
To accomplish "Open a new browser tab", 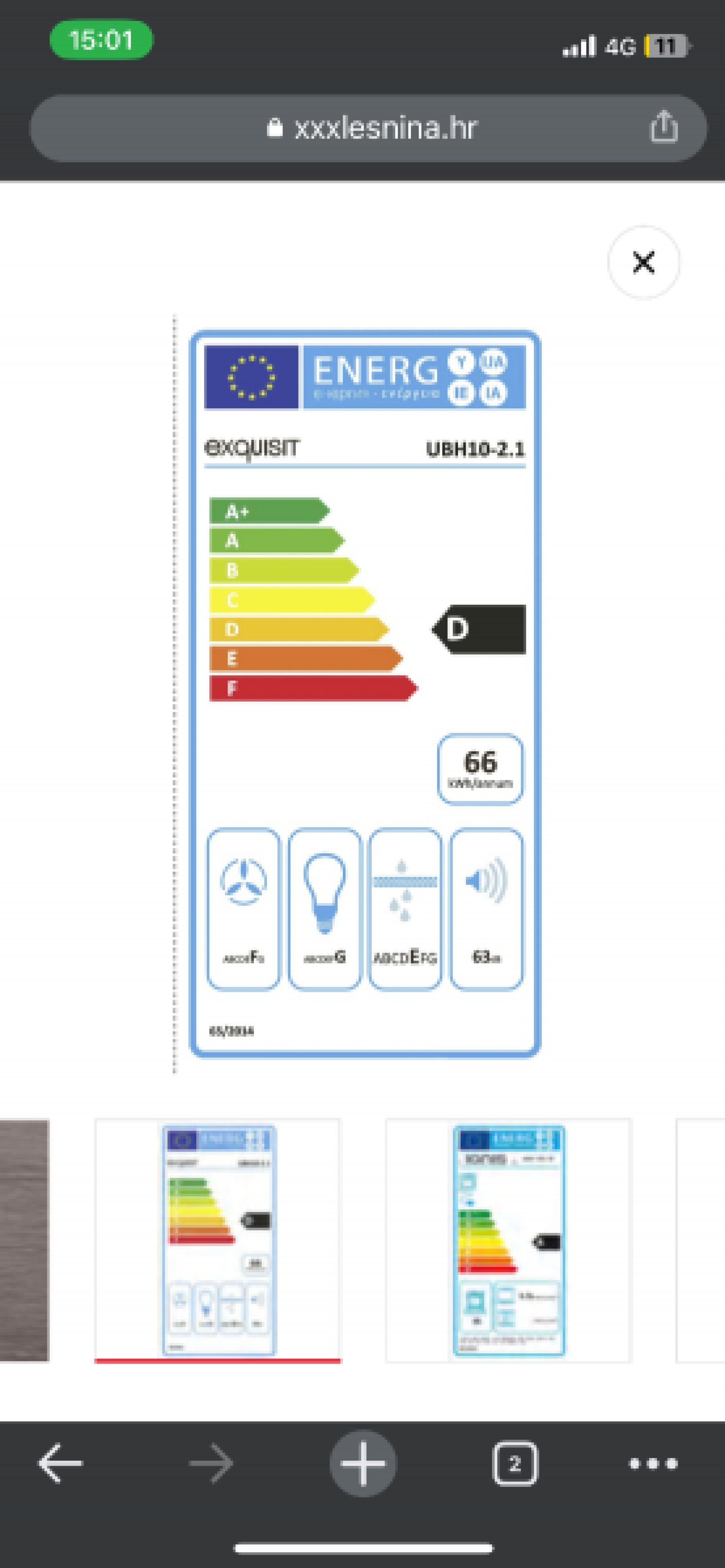I will 362,1463.
